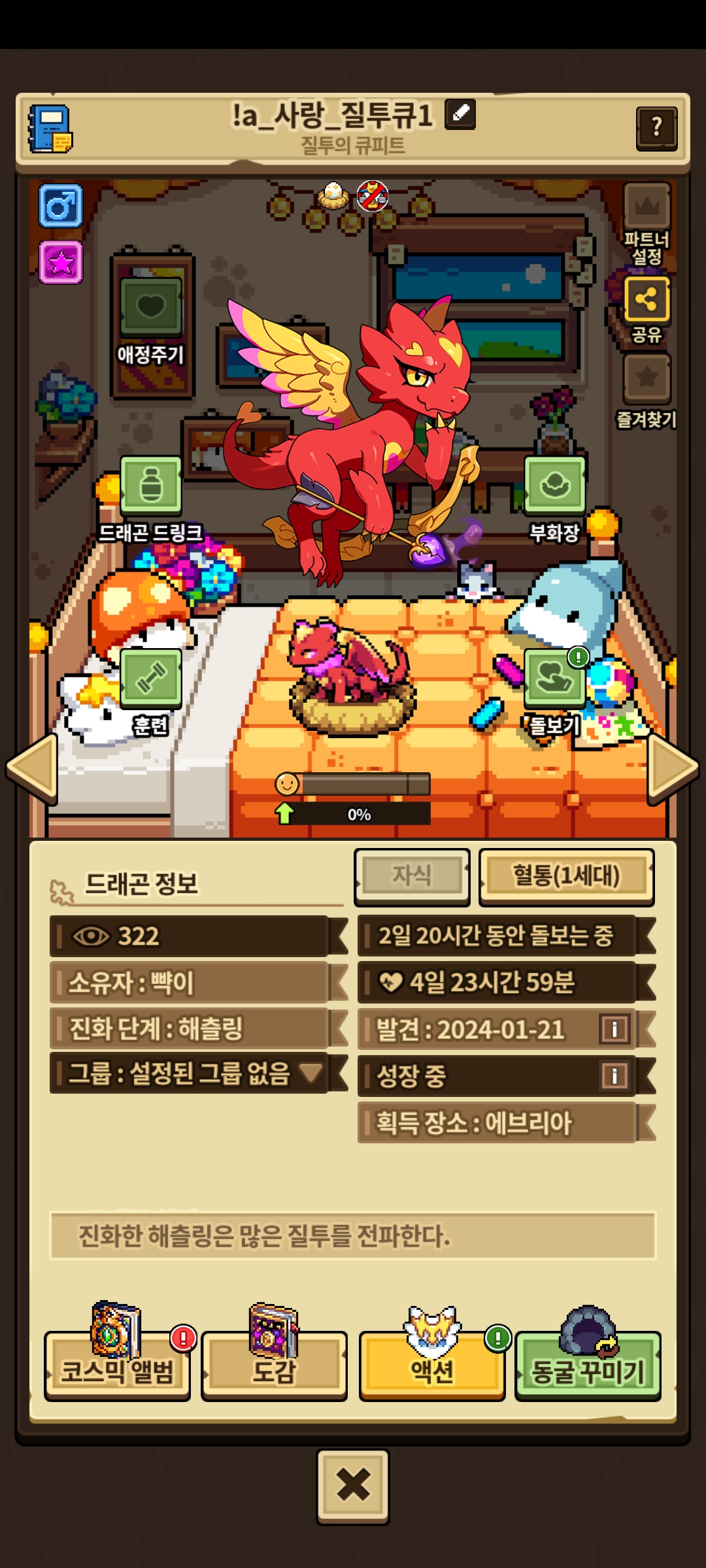Open 동굴 꾸미기 cave decoration
Image resolution: width=706 pixels, height=1568 pixels.
pyautogui.click(x=588, y=1365)
